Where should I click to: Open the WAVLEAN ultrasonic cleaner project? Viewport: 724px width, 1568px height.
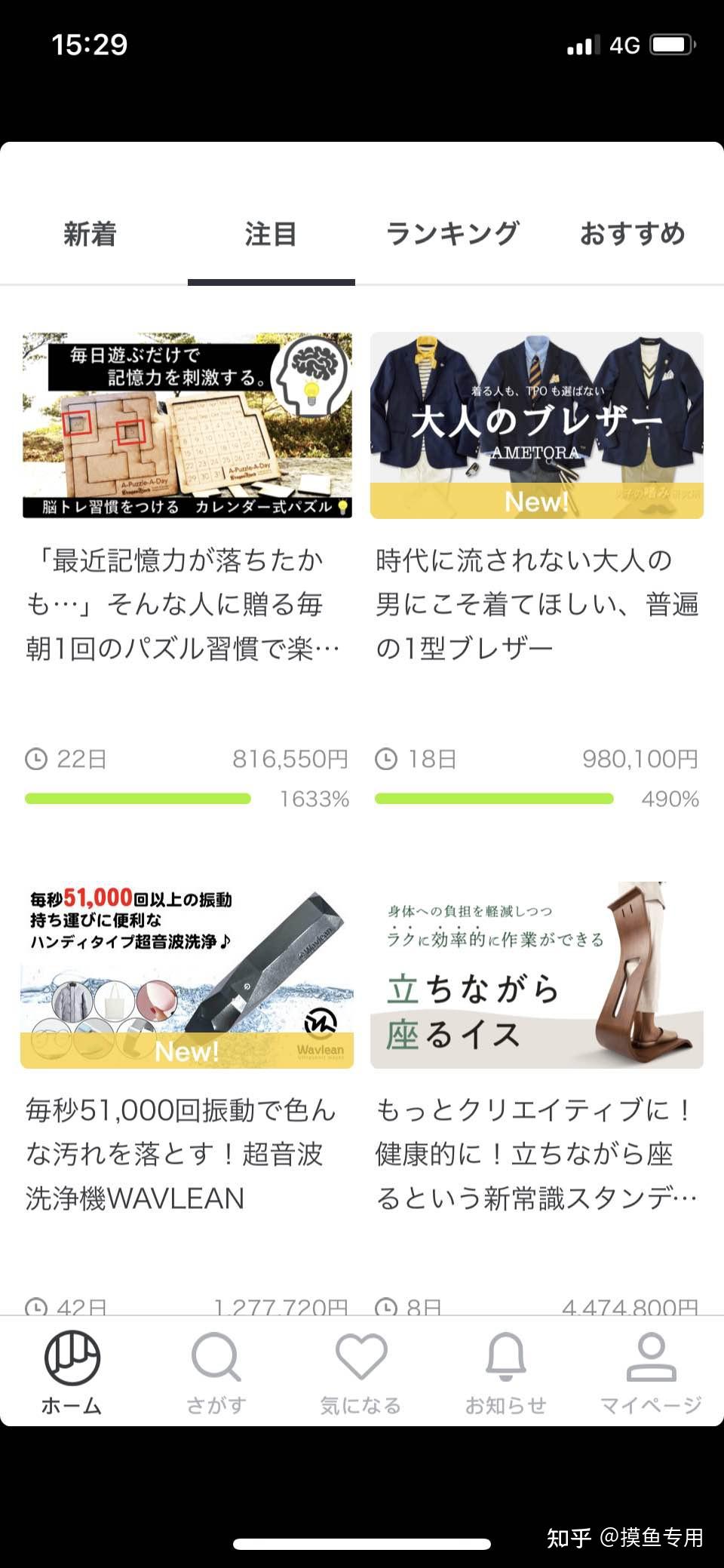click(187, 974)
